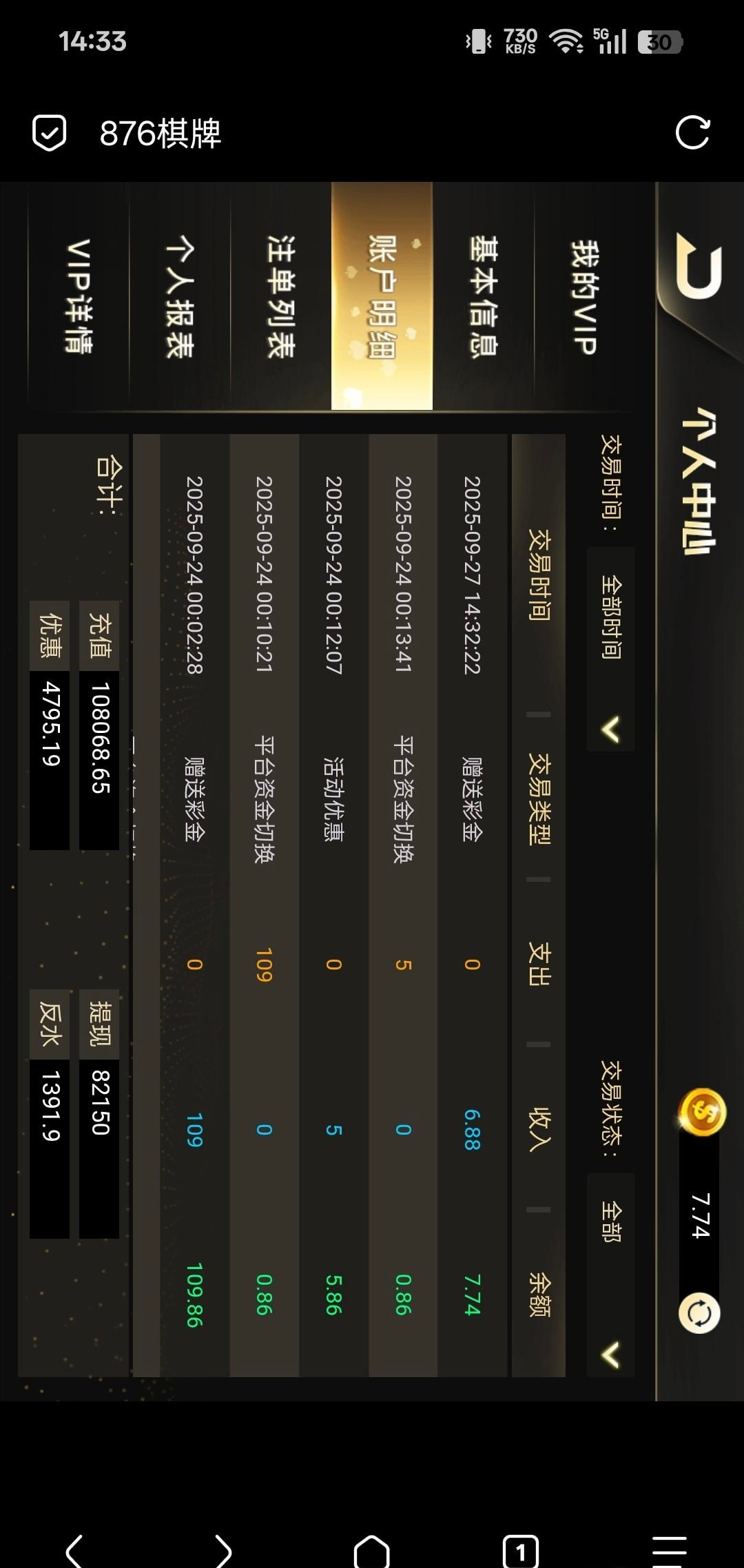The width and height of the screenshot is (744, 1568).
Task: Reload the page with the refresh icon
Action: 692,132
